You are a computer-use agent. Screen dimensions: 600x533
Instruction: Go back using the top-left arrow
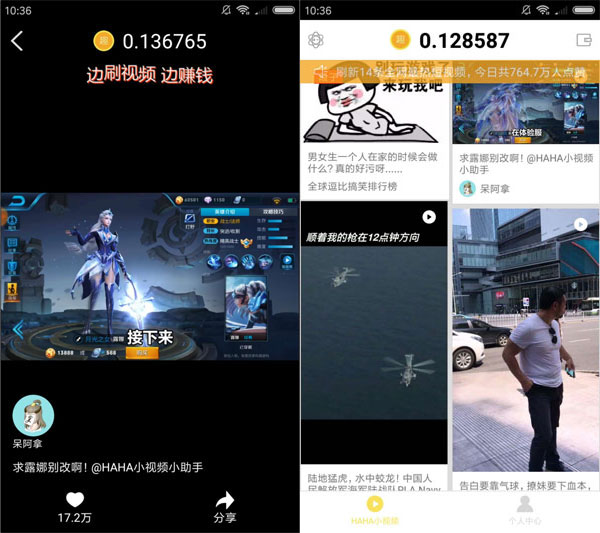coord(17,41)
